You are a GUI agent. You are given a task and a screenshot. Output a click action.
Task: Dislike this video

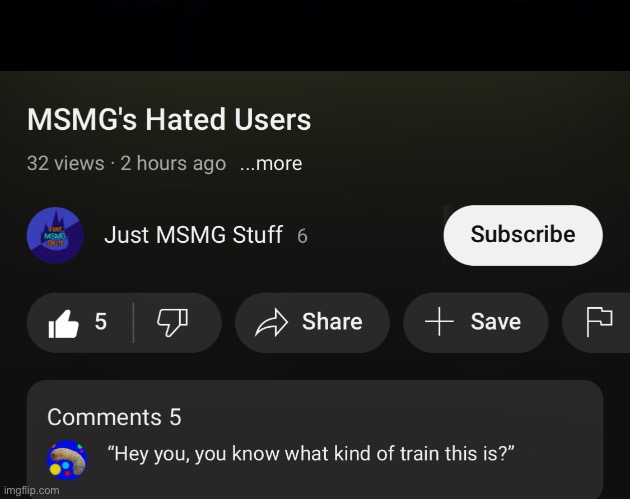pos(174,322)
